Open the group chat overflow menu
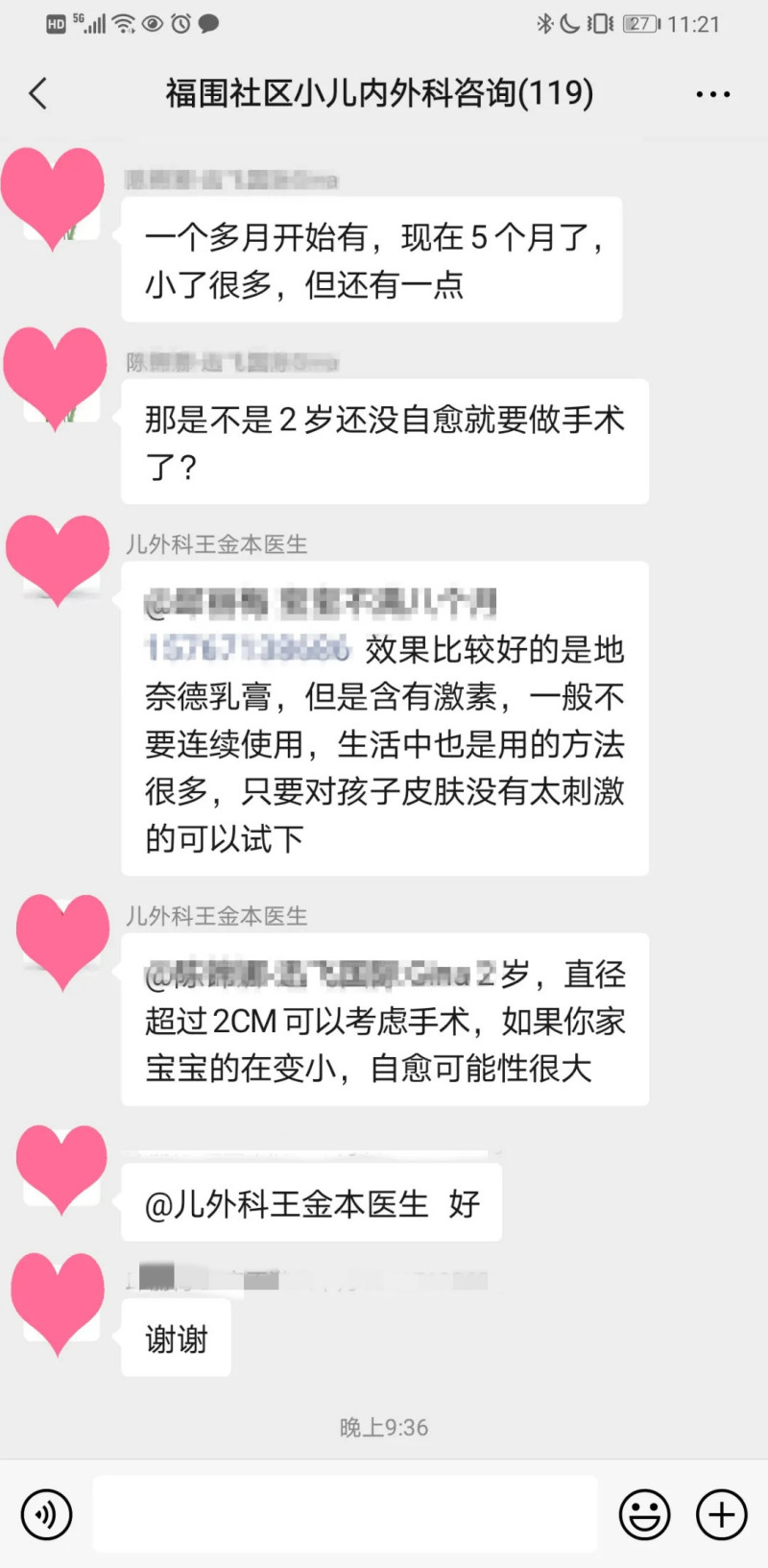The image size is (768, 1568). point(712,94)
